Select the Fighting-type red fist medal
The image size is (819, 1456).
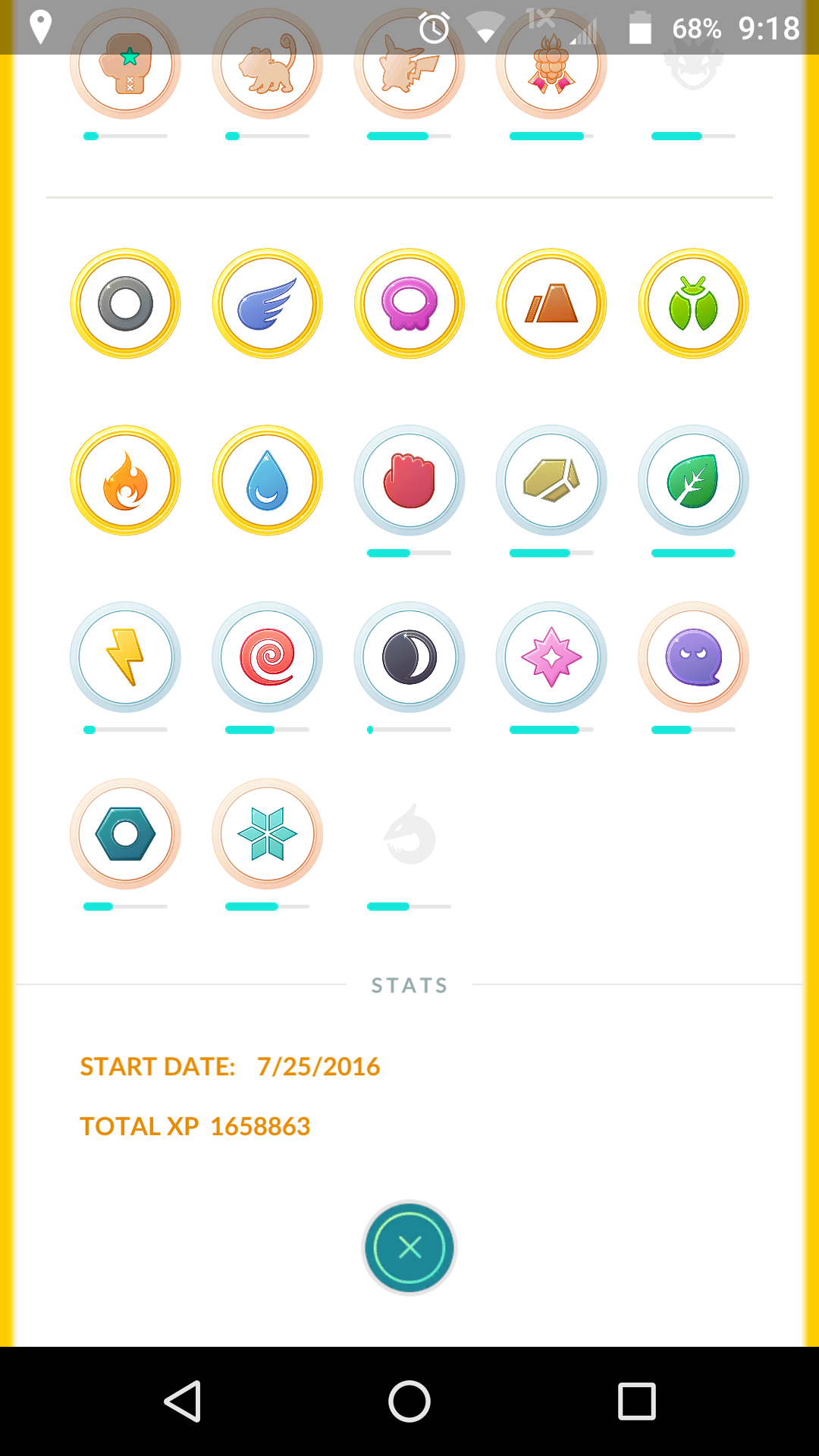tap(409, 480)
